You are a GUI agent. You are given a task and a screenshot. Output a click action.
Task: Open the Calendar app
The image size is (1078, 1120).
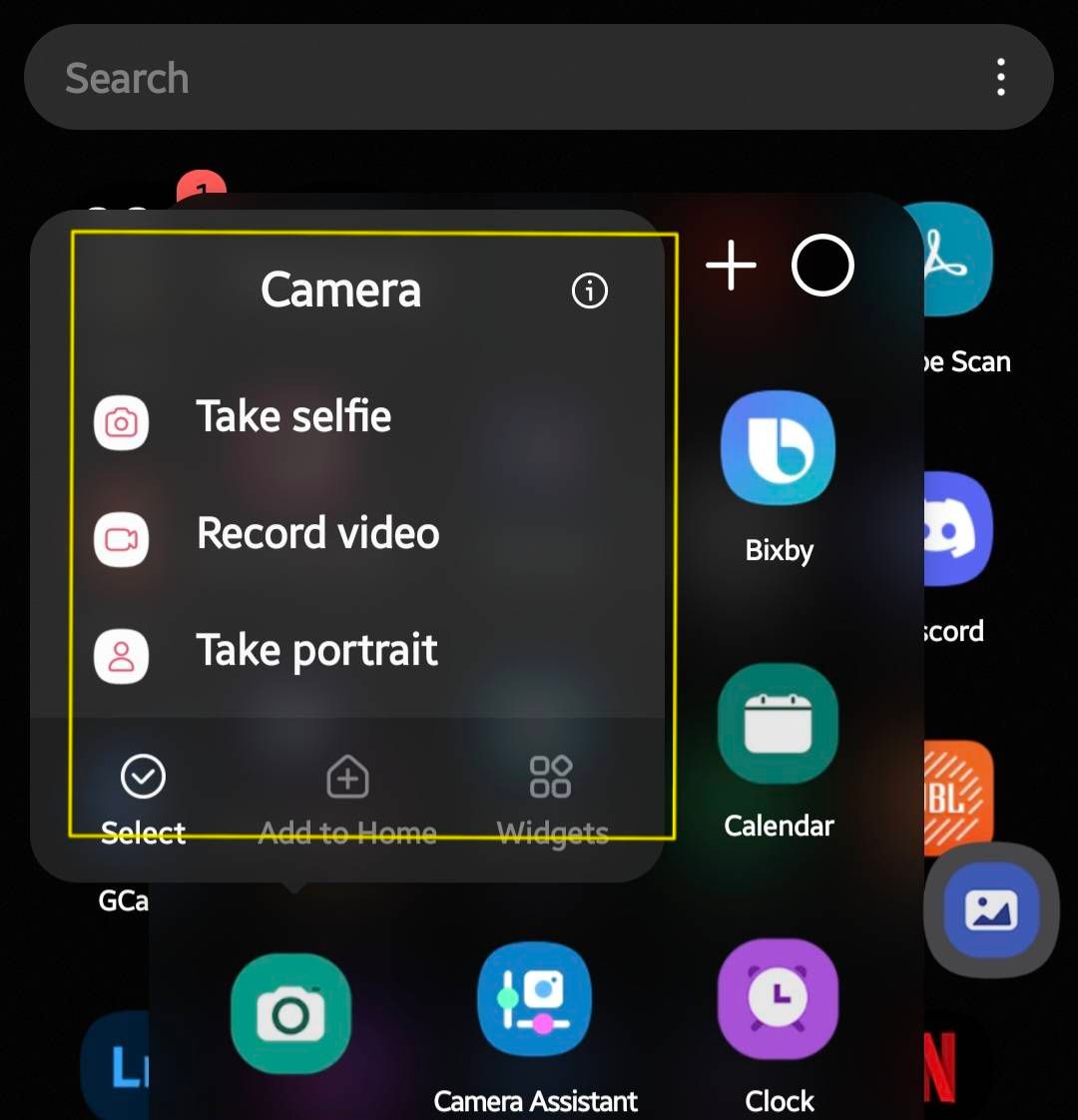(779, 724)
